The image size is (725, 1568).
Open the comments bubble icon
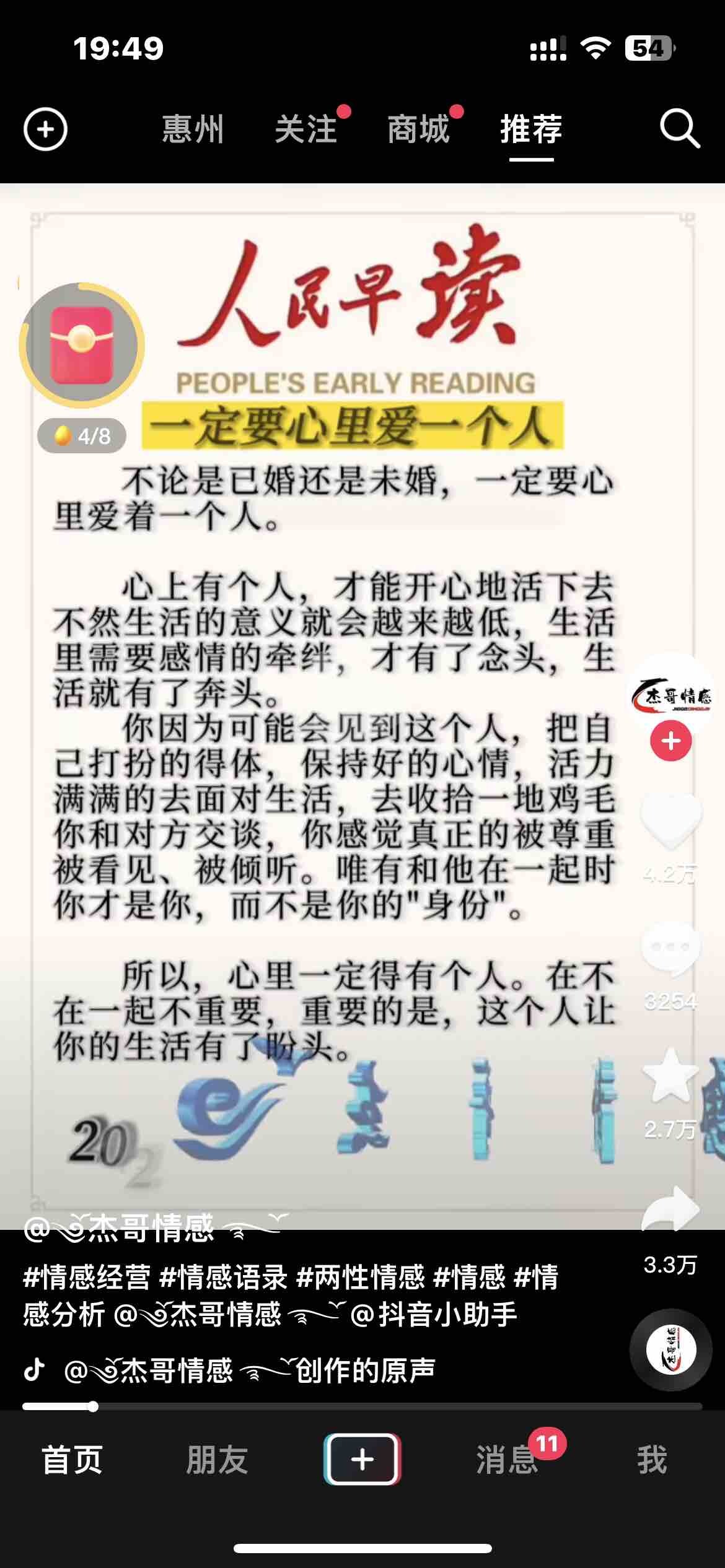click(x=670, y=947)
